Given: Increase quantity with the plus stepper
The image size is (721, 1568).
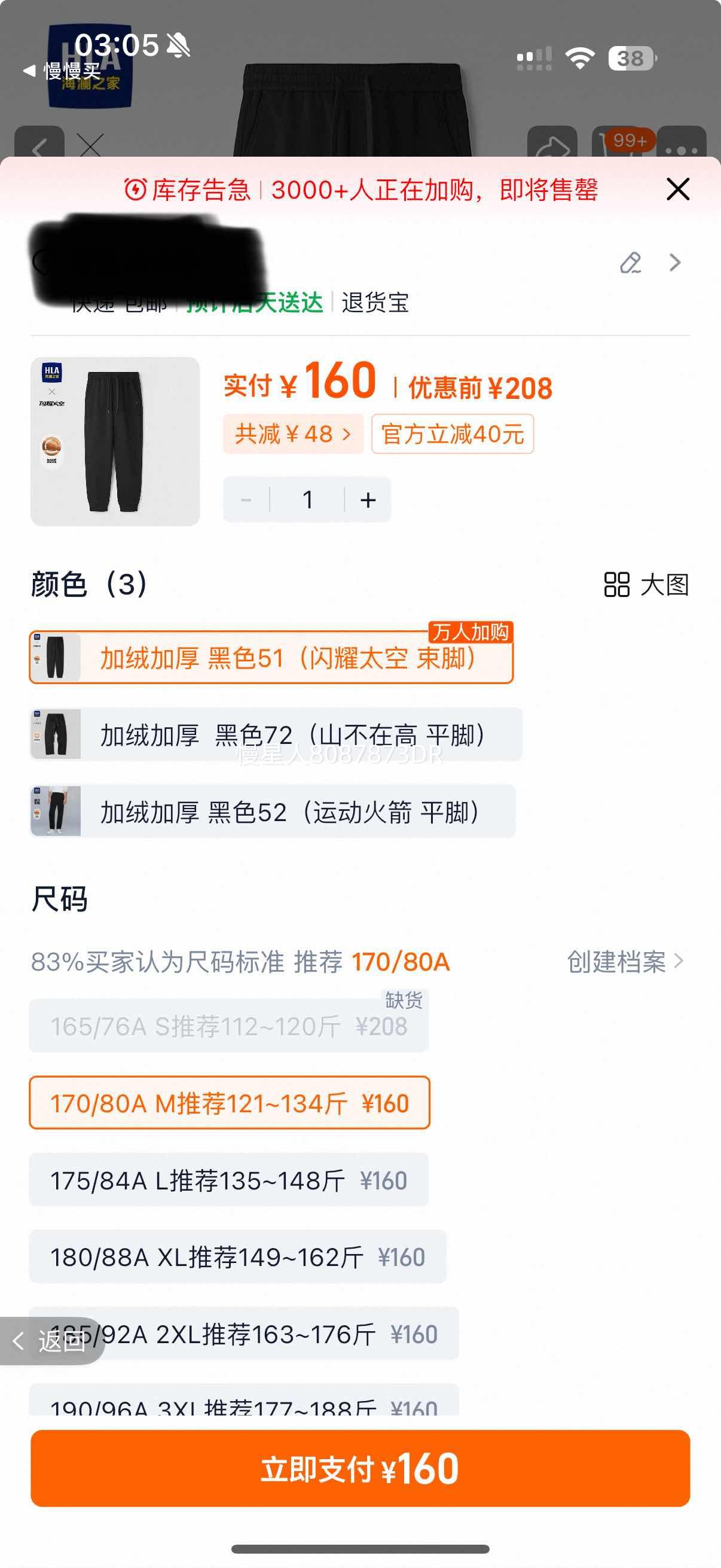Looking at the screenshot, I should tap(368, 499).
